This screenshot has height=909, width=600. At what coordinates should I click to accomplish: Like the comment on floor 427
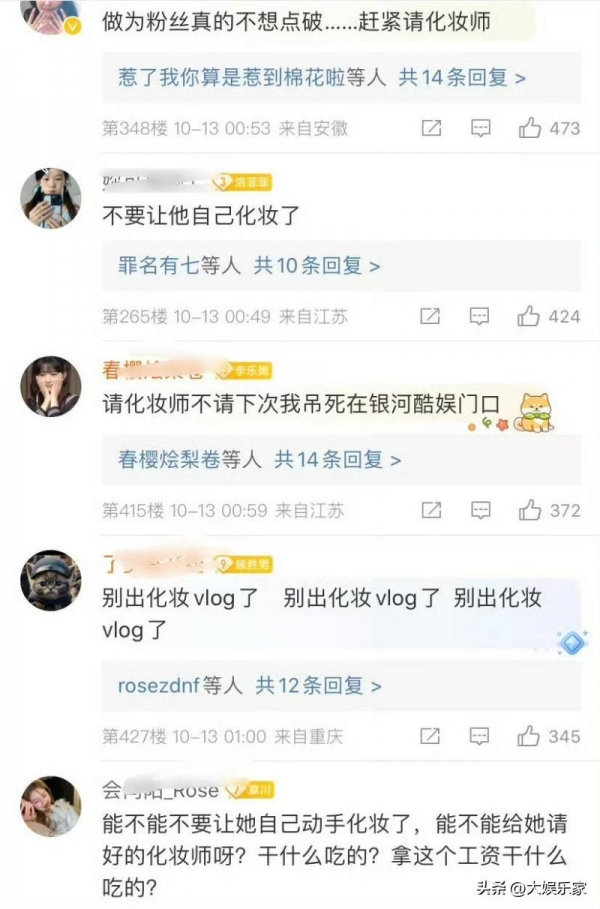pyautogui.click(x=530, y=736)
